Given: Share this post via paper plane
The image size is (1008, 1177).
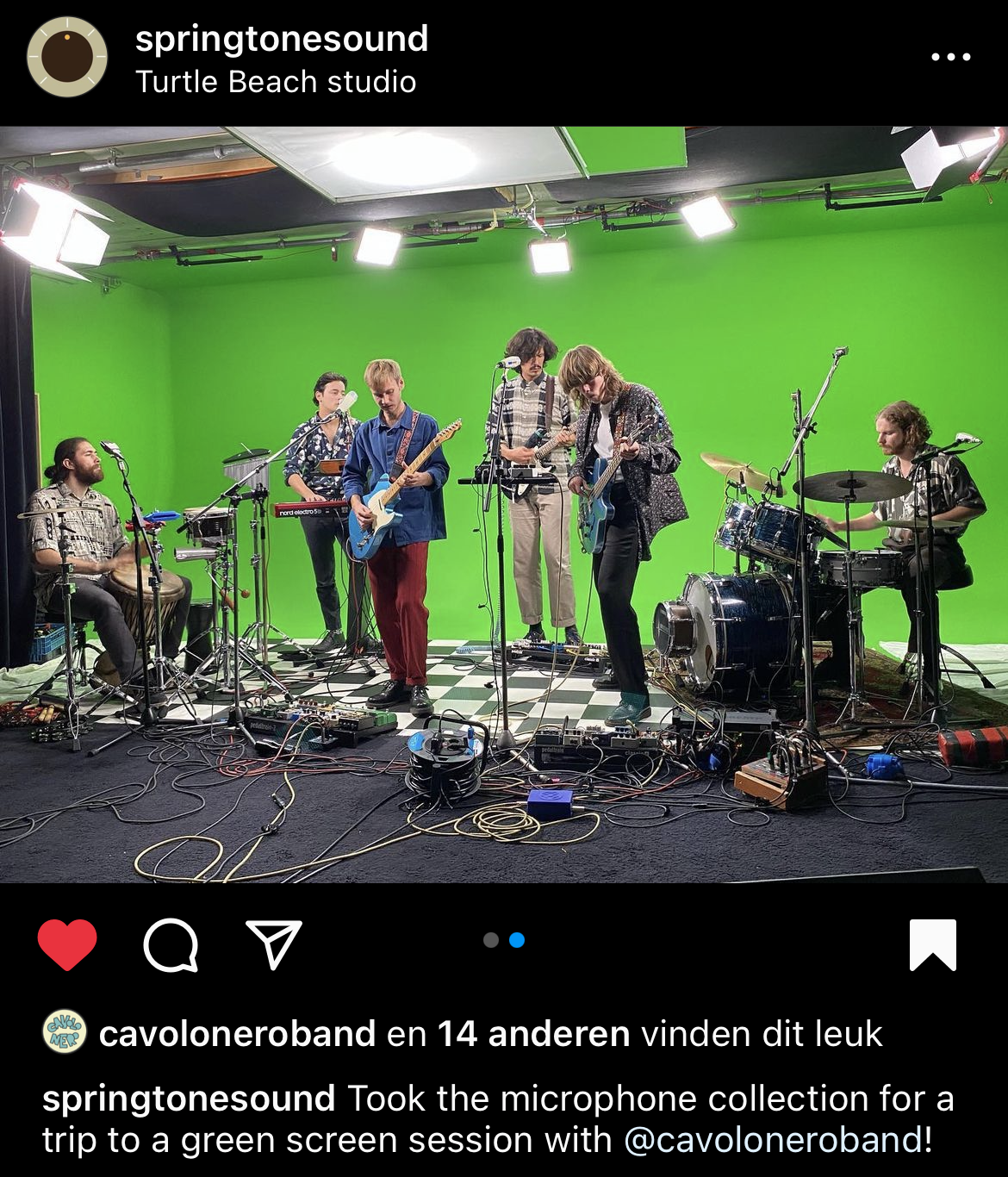Looking at the screenshot, I should point(274,944).
